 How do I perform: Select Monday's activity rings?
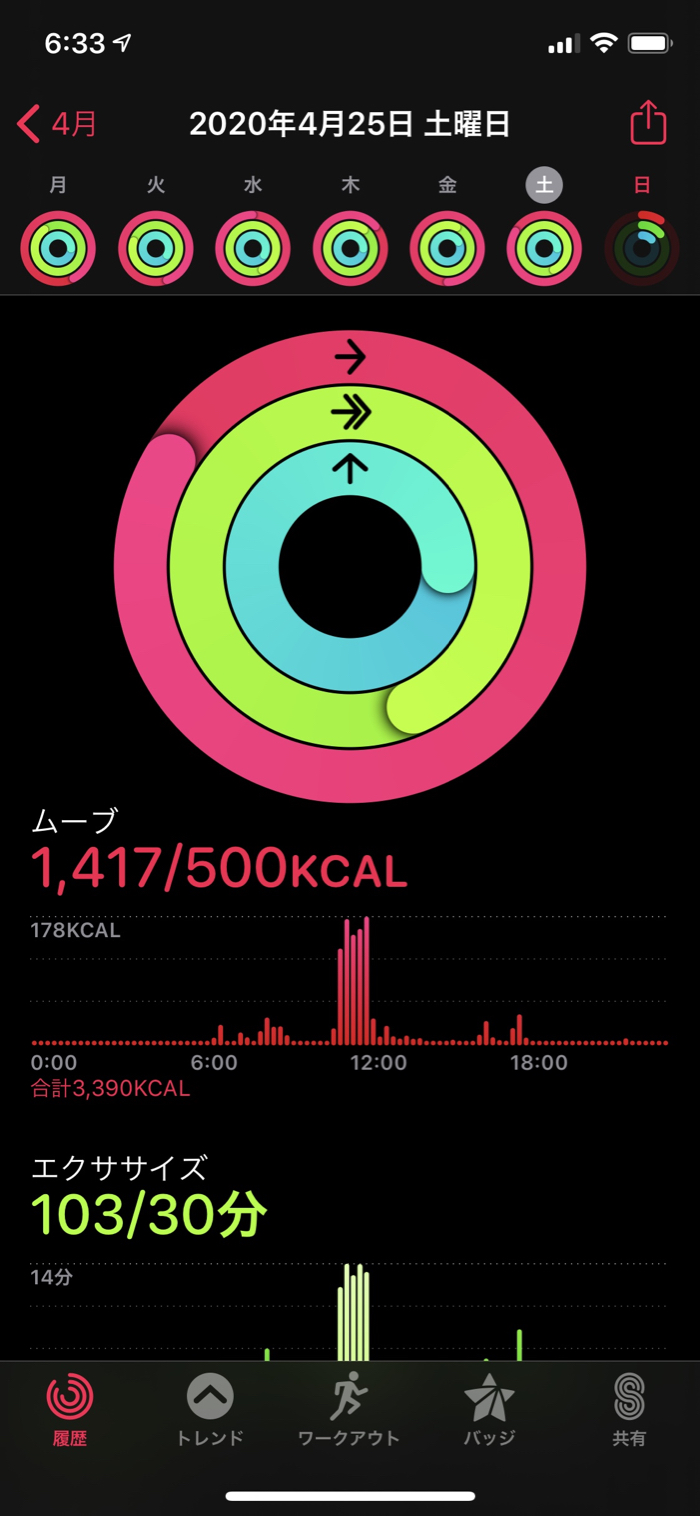click(x=58, y=248)
